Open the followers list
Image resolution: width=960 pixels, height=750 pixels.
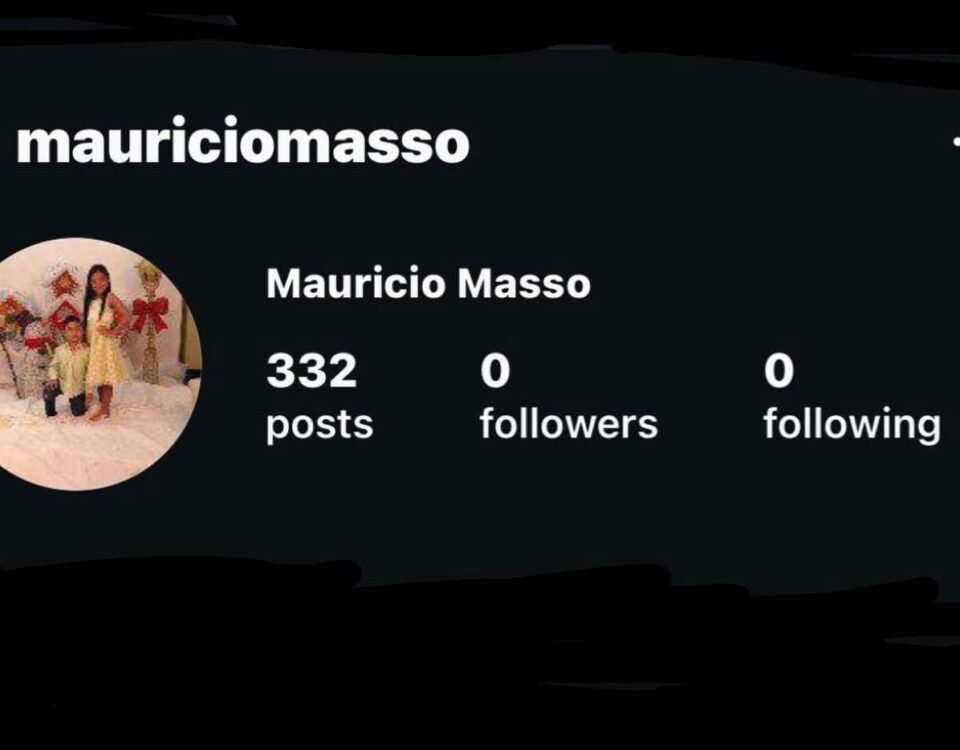(x=568, y=397)
